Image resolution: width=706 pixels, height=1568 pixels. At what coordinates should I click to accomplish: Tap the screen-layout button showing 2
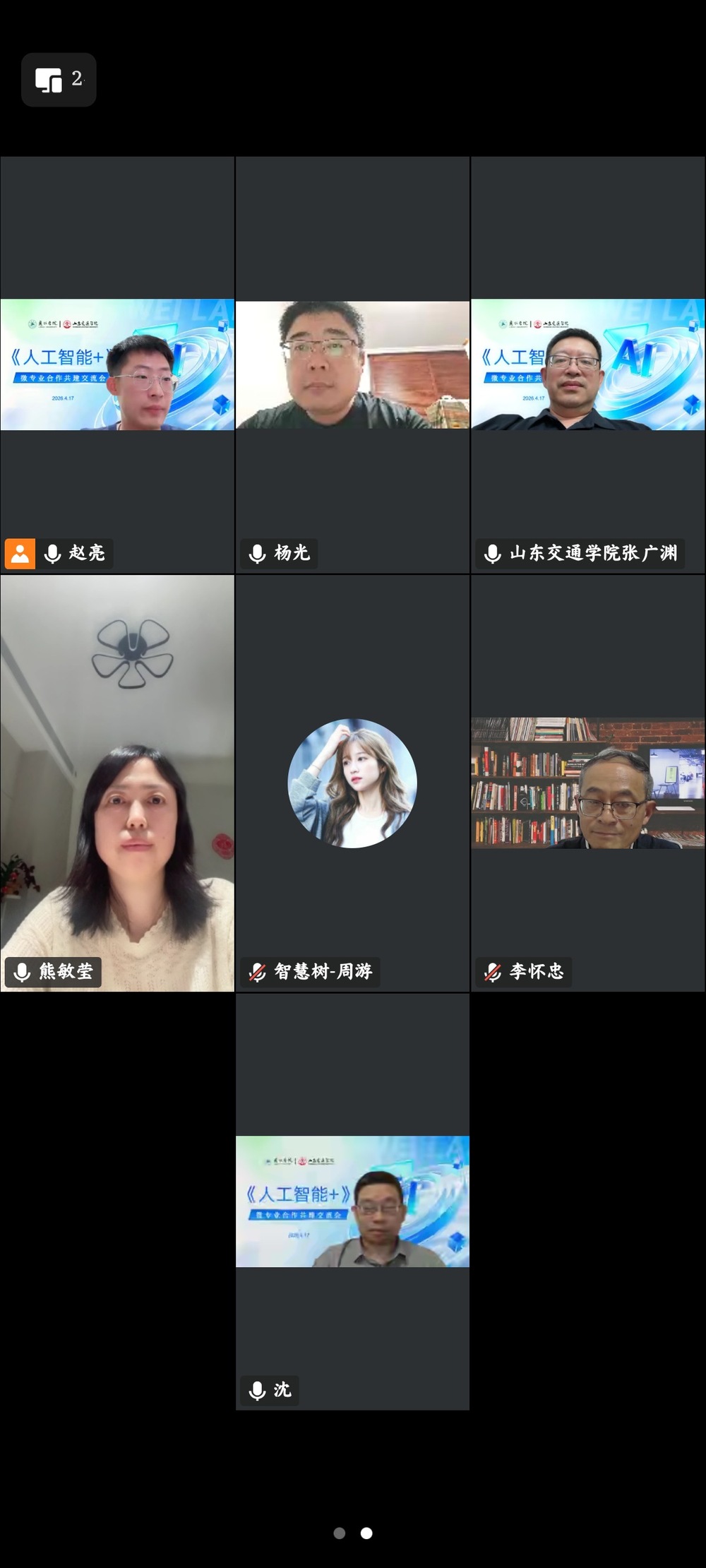(59, 80)
